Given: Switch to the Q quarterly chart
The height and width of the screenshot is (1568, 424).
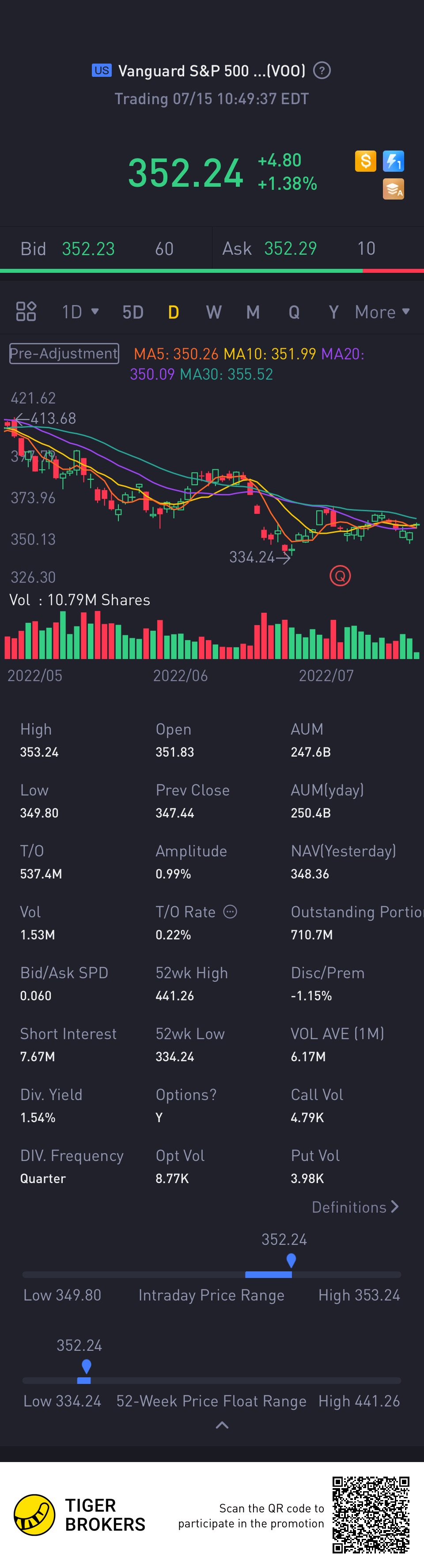Looking at the screenshot, I should point(294,312).
